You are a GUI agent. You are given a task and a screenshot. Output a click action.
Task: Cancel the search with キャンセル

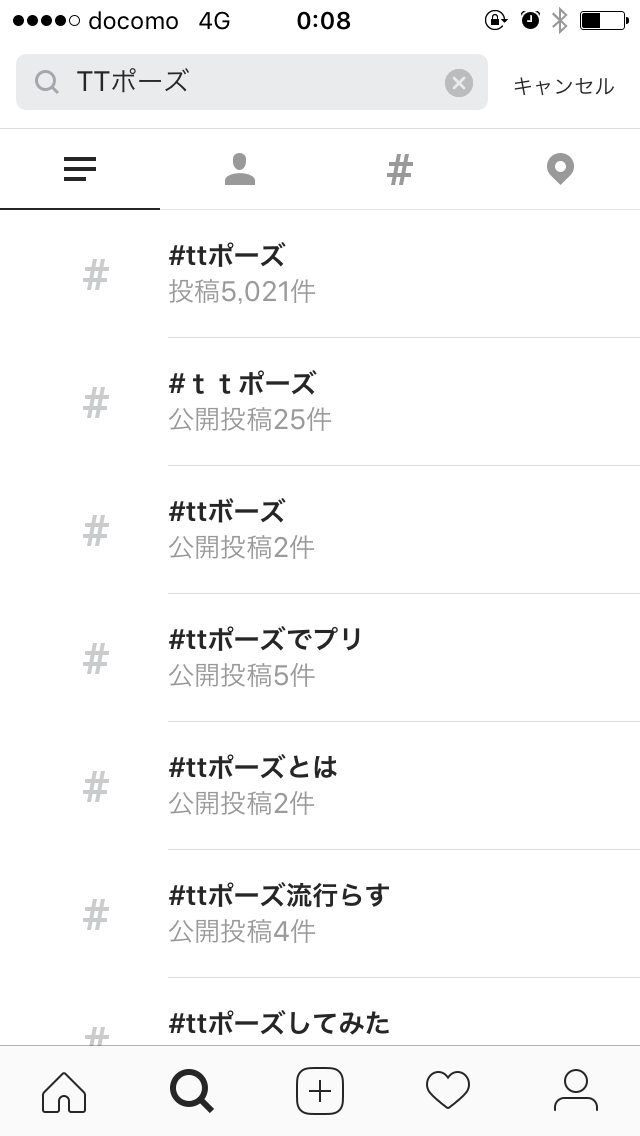tap(563, 85)
